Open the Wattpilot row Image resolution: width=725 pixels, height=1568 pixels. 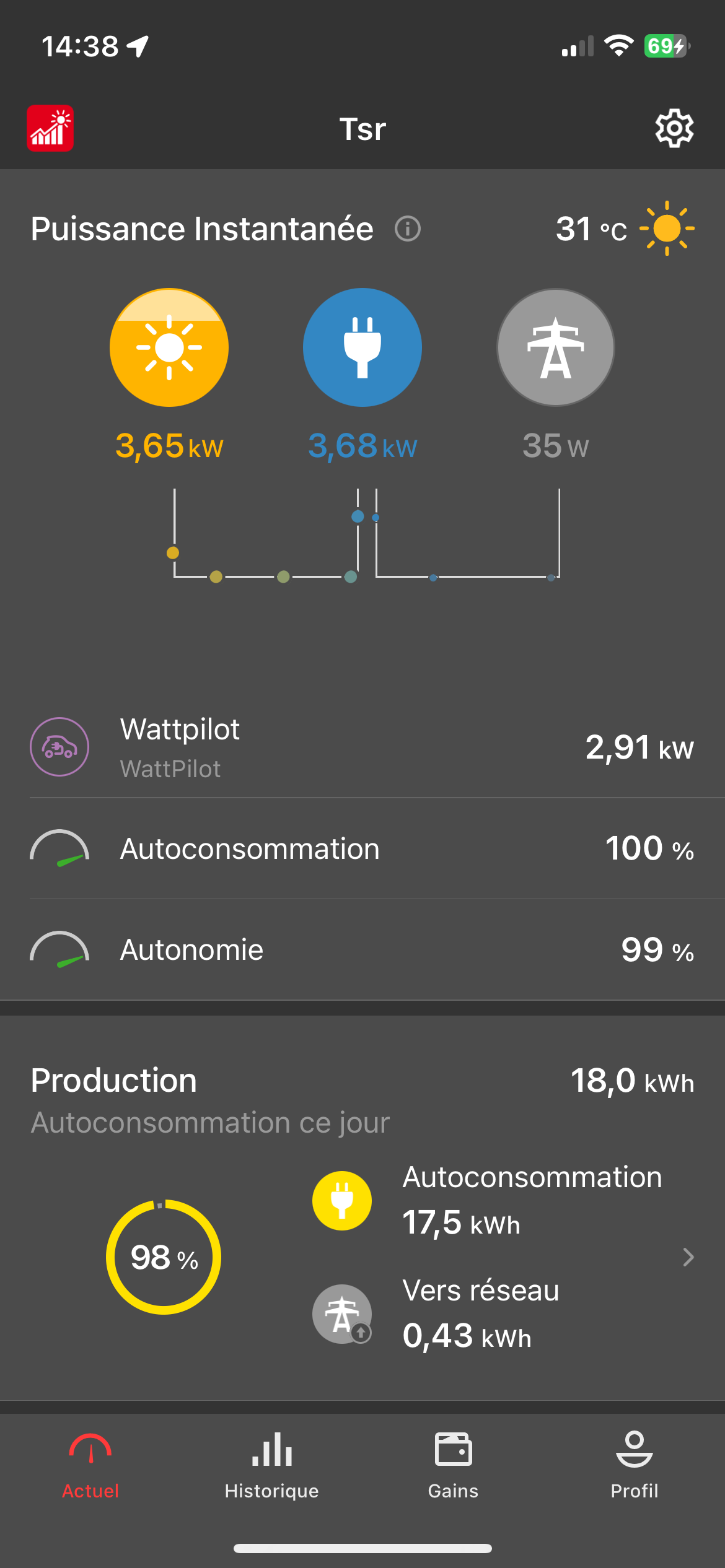(362, 747)
